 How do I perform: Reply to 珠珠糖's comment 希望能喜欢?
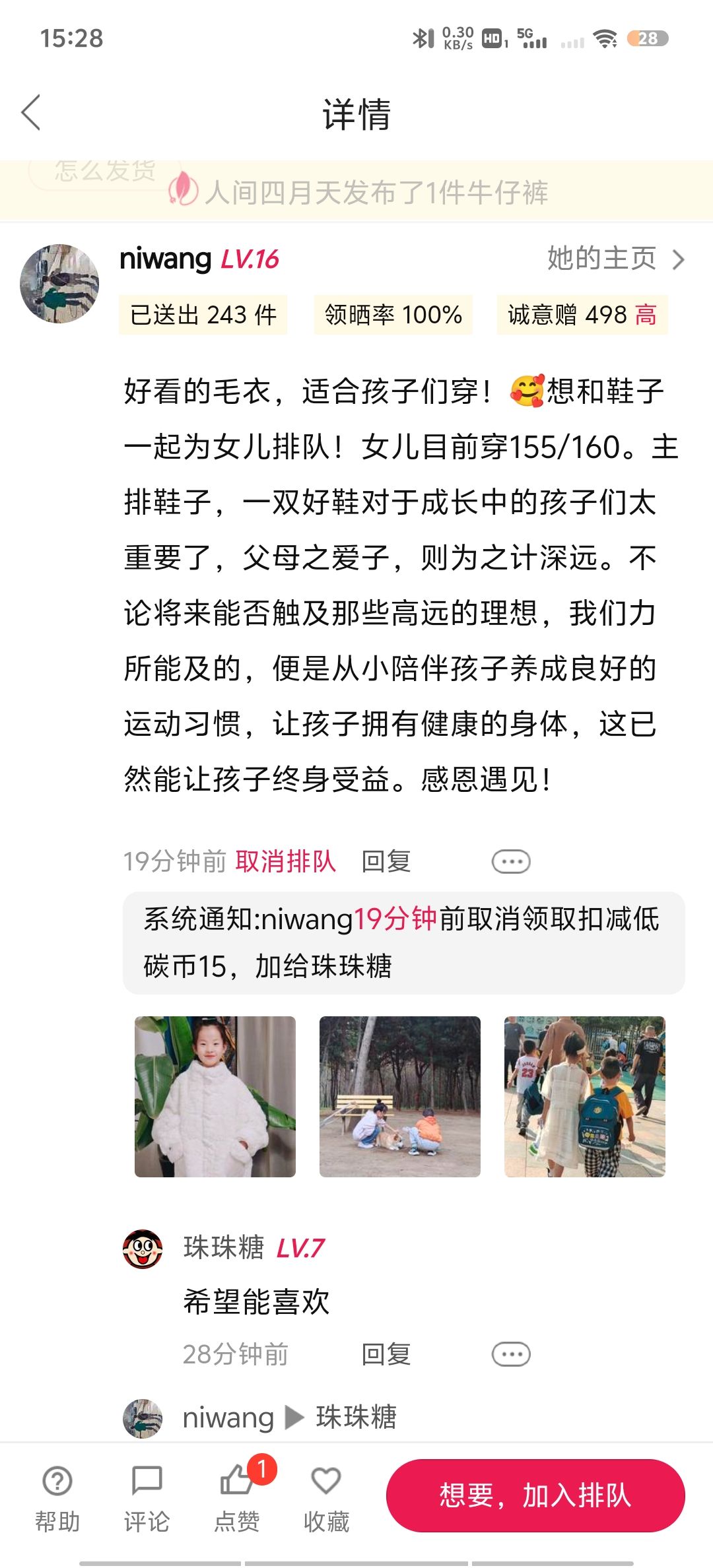386,1354
